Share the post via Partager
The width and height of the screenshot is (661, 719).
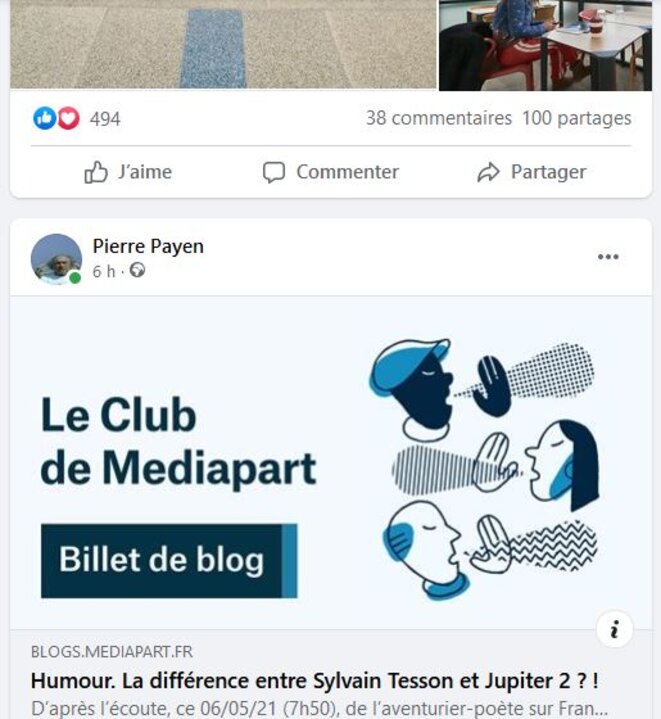click(x=531, y=172)
